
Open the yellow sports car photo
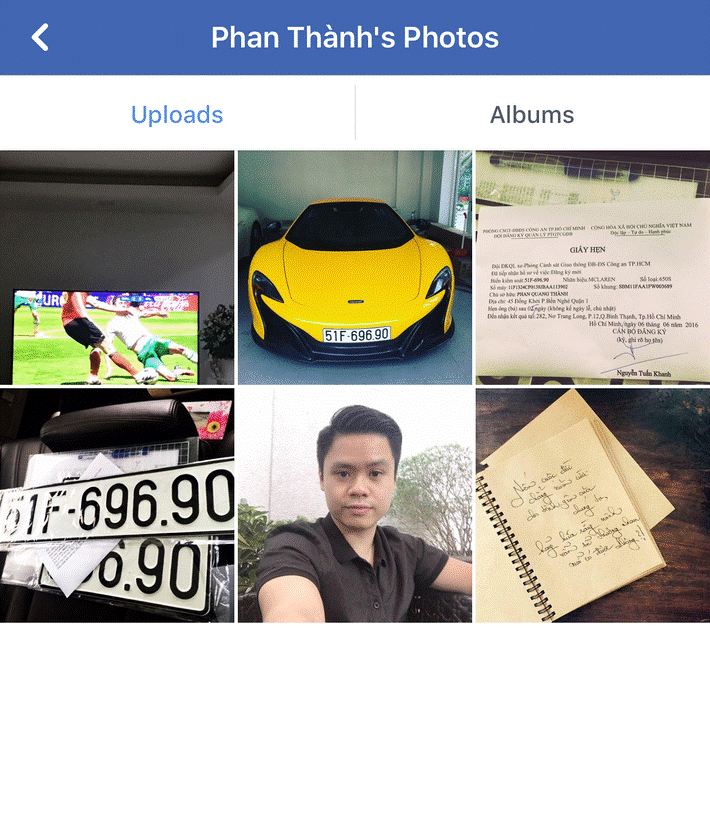tap(354, 267)
